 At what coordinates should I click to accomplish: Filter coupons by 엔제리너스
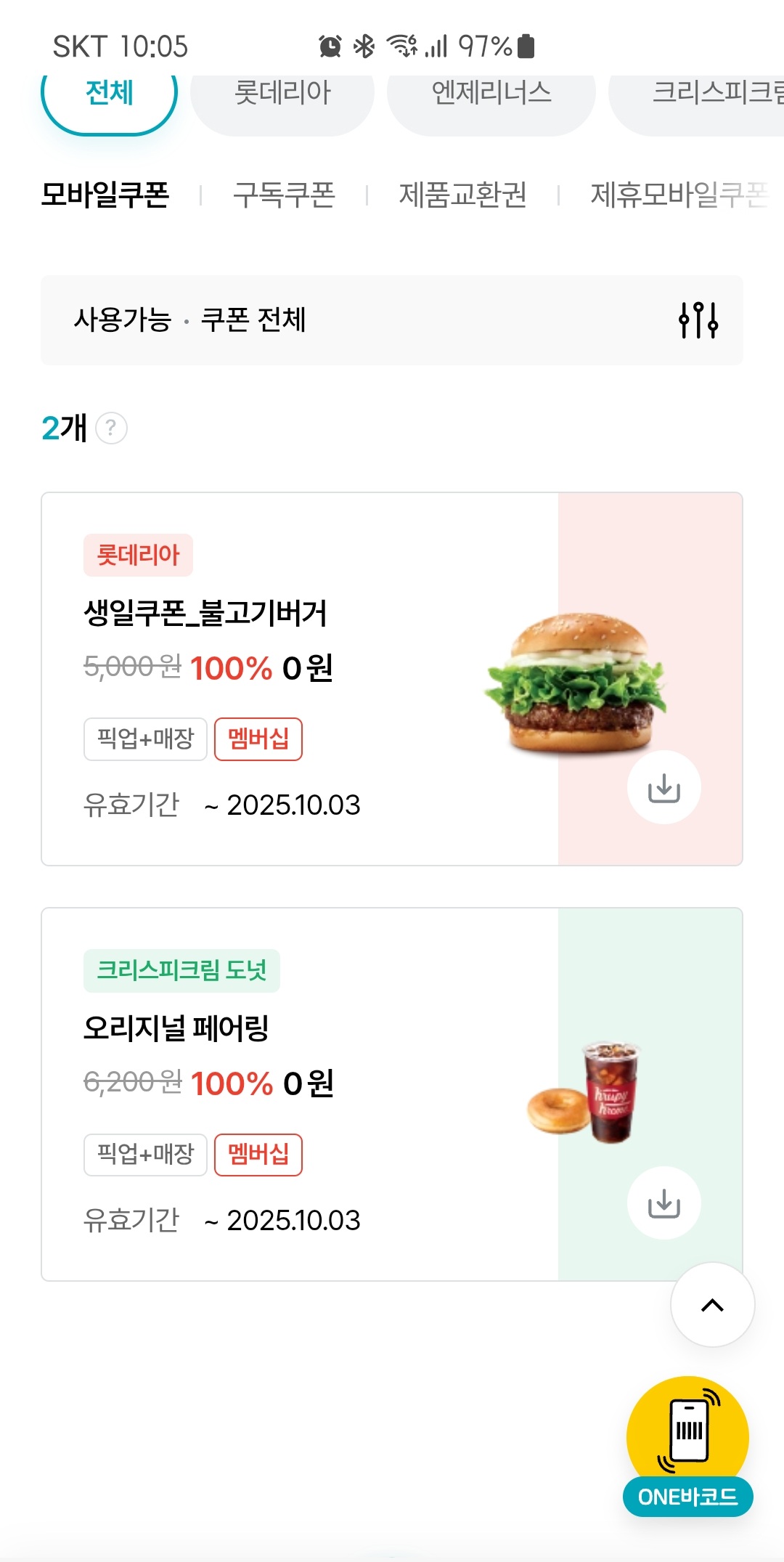[x=491, y=94]
